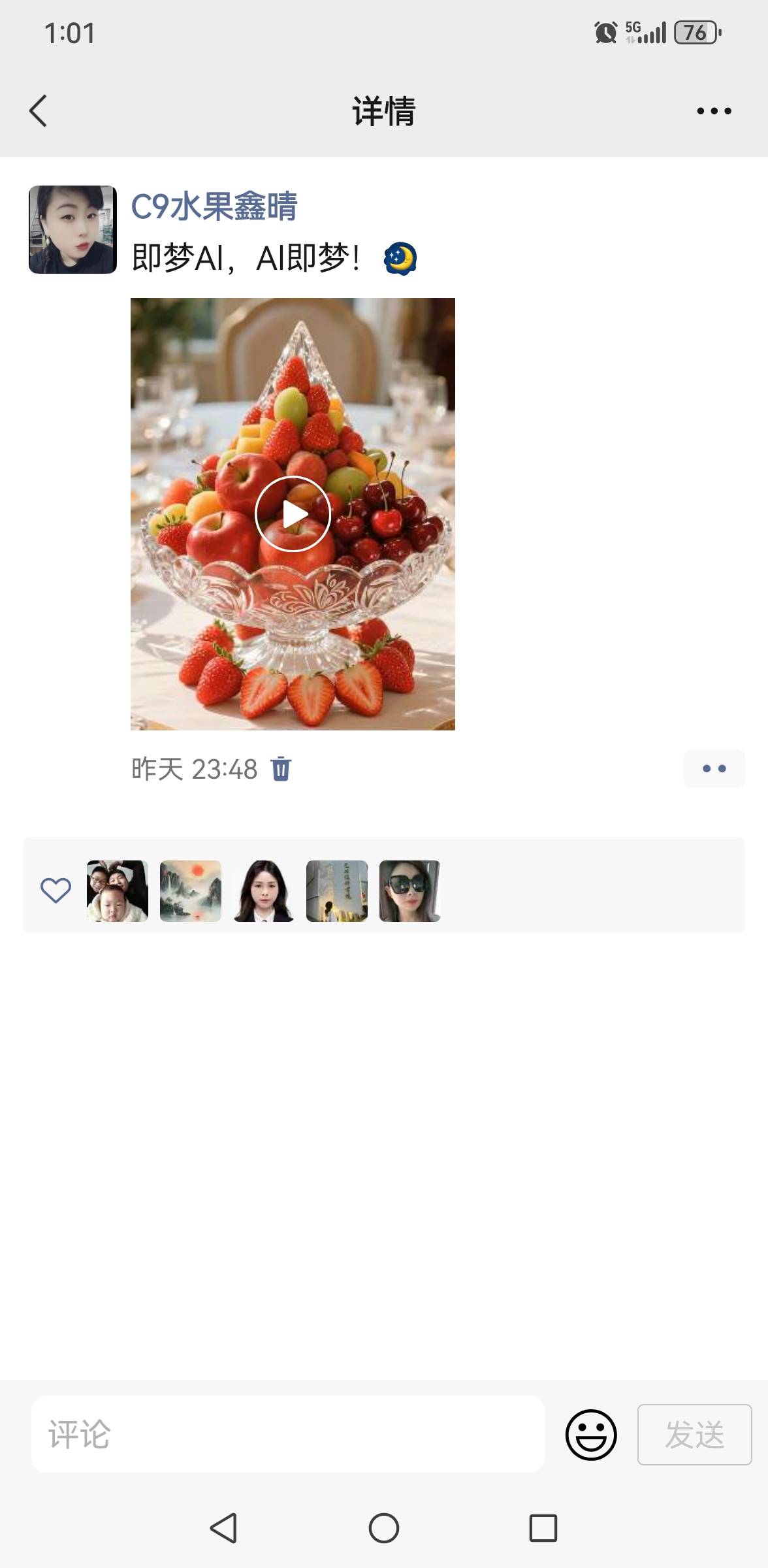Open C9水果鑫晴's profile avatar

coord(72,229)
